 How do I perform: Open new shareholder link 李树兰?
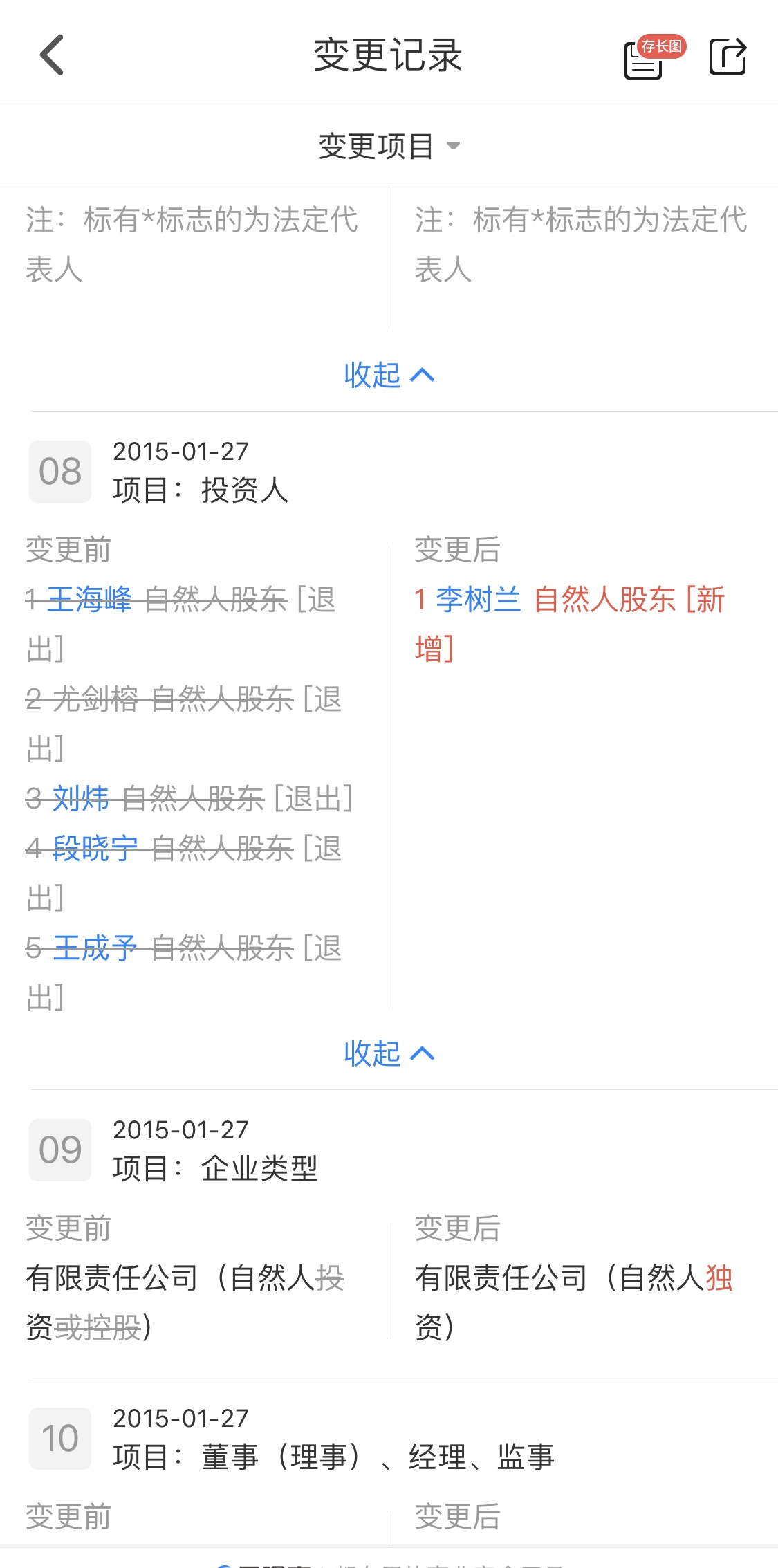(x=479, y=600)
